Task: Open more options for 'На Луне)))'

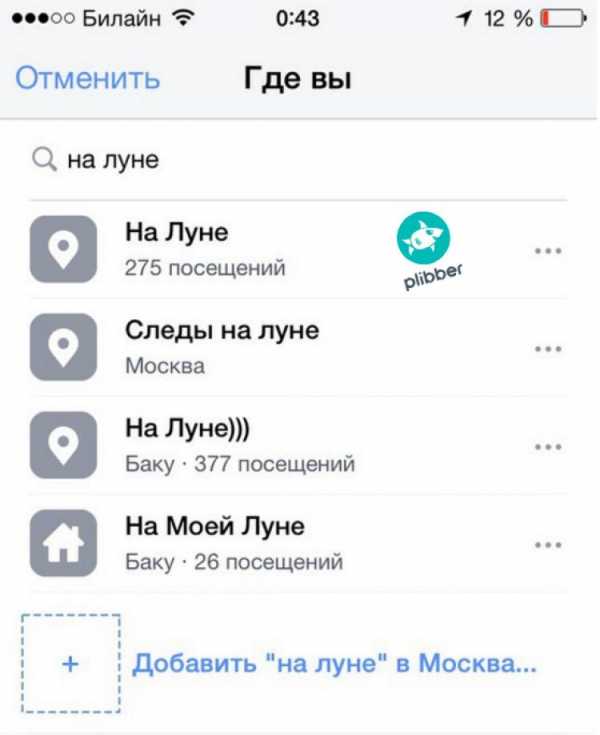Action: (x=545, y=446)
